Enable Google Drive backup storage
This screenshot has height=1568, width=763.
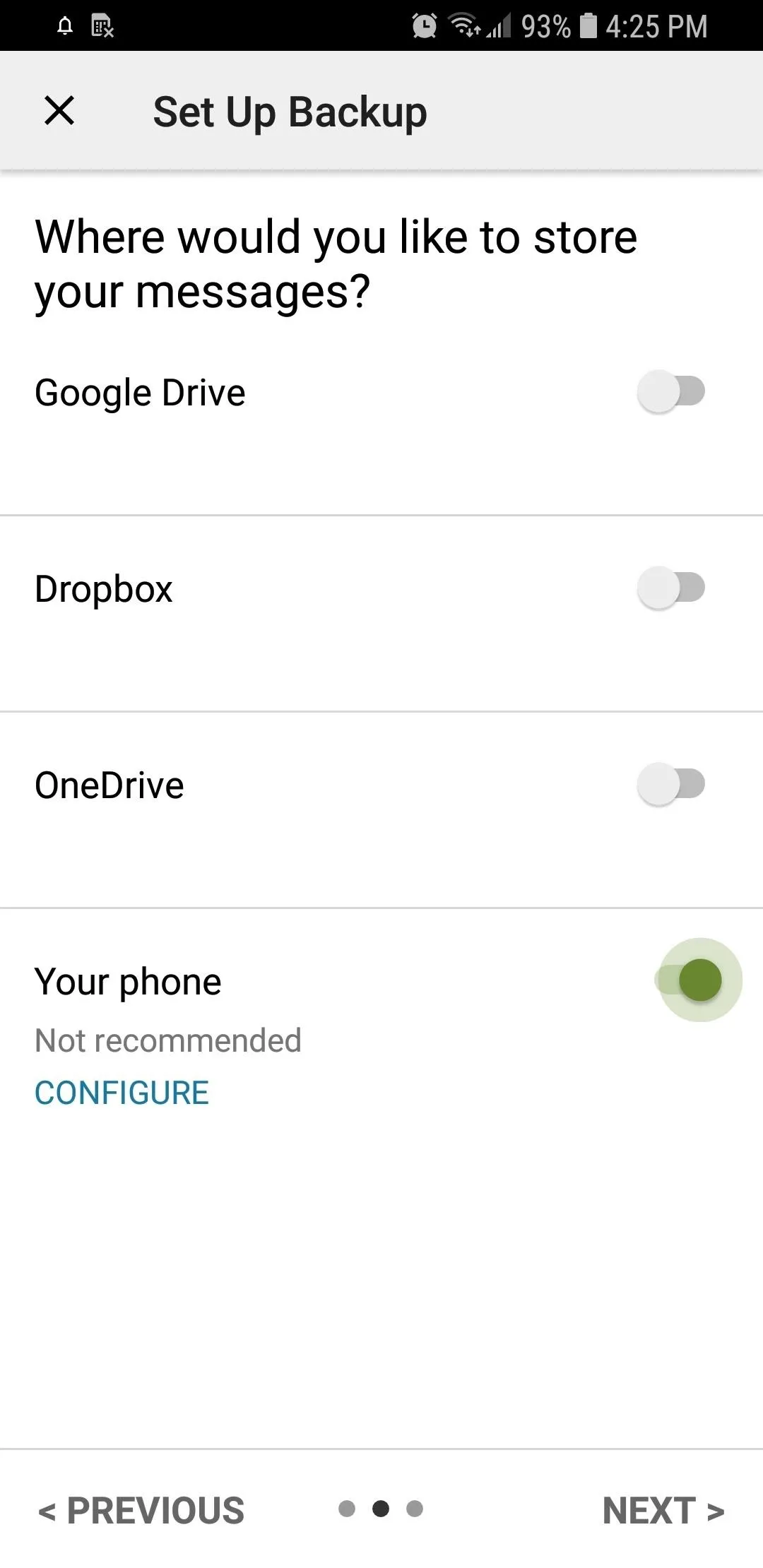(671, 391)
